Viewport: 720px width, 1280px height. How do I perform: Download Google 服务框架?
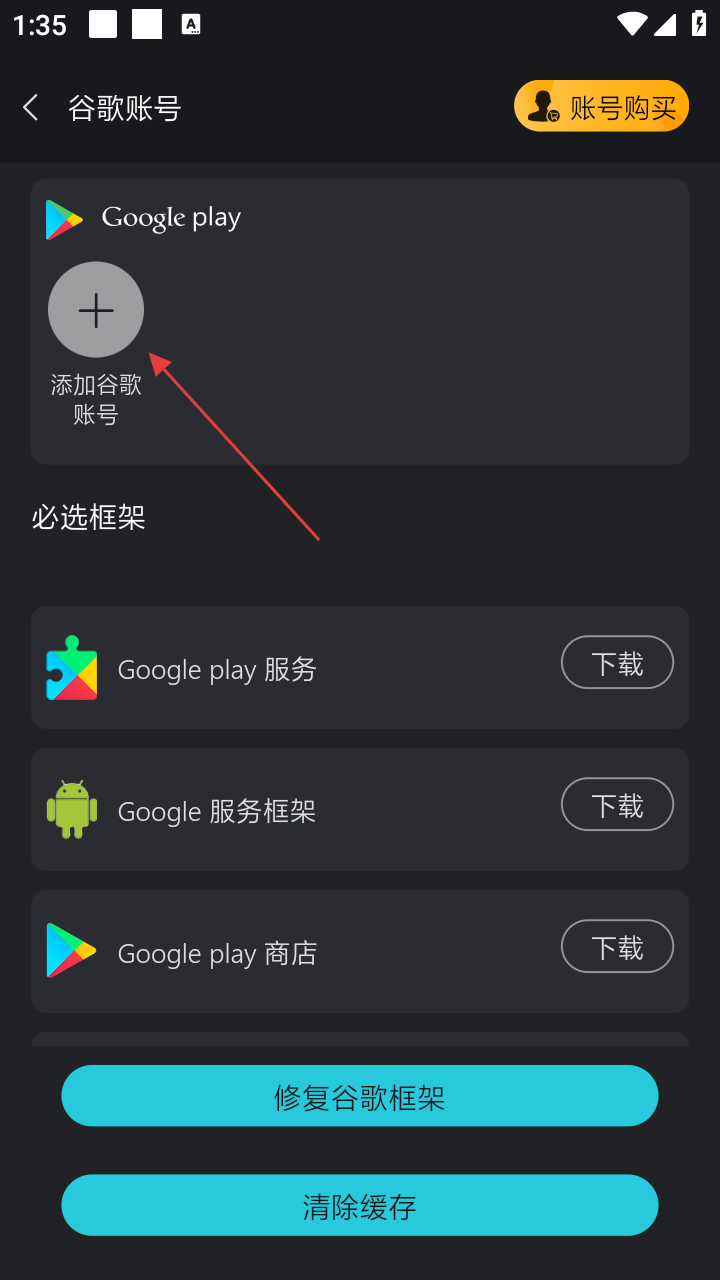click(617, 805)
